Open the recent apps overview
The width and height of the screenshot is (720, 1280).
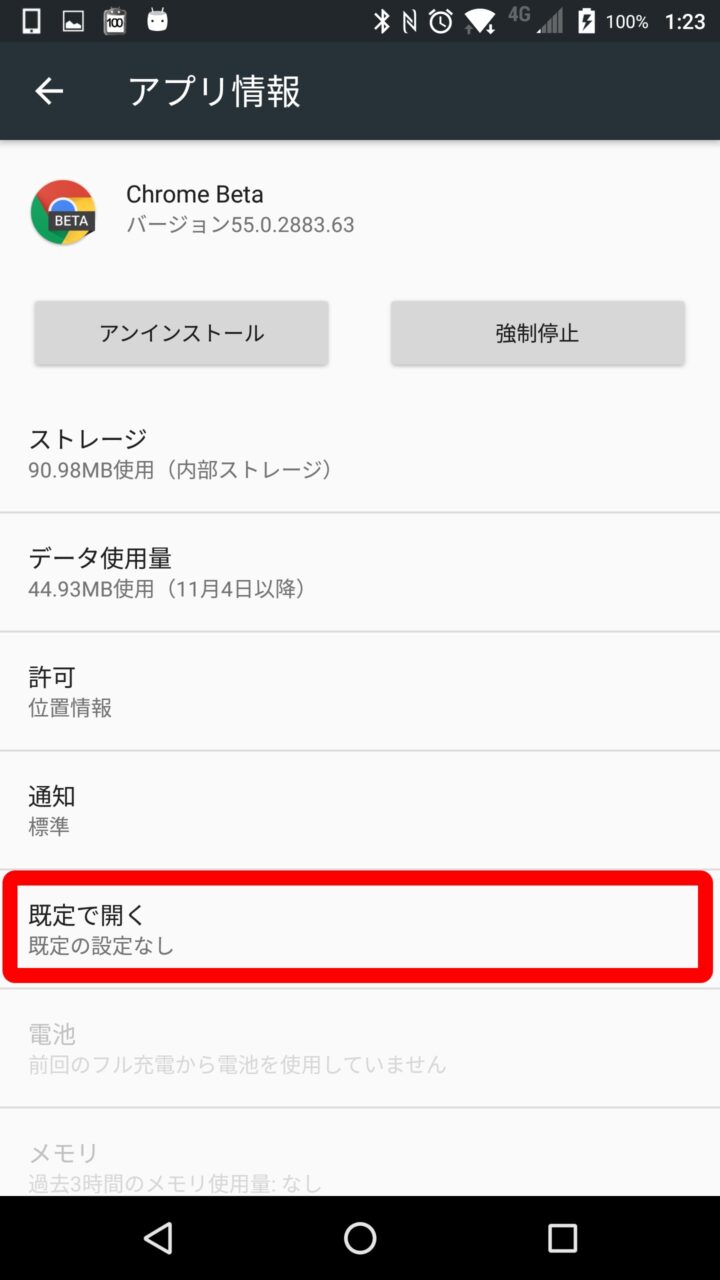point(562,1238)
